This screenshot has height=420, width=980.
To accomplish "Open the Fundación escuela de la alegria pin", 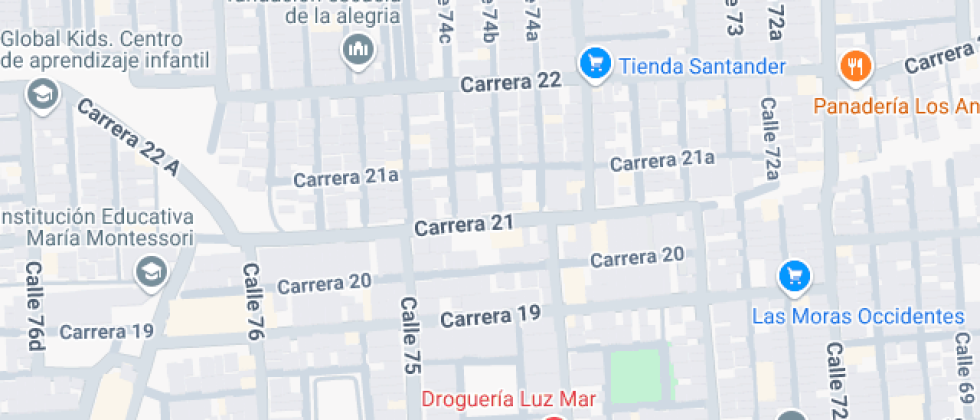I will click(x=358, y=51).
